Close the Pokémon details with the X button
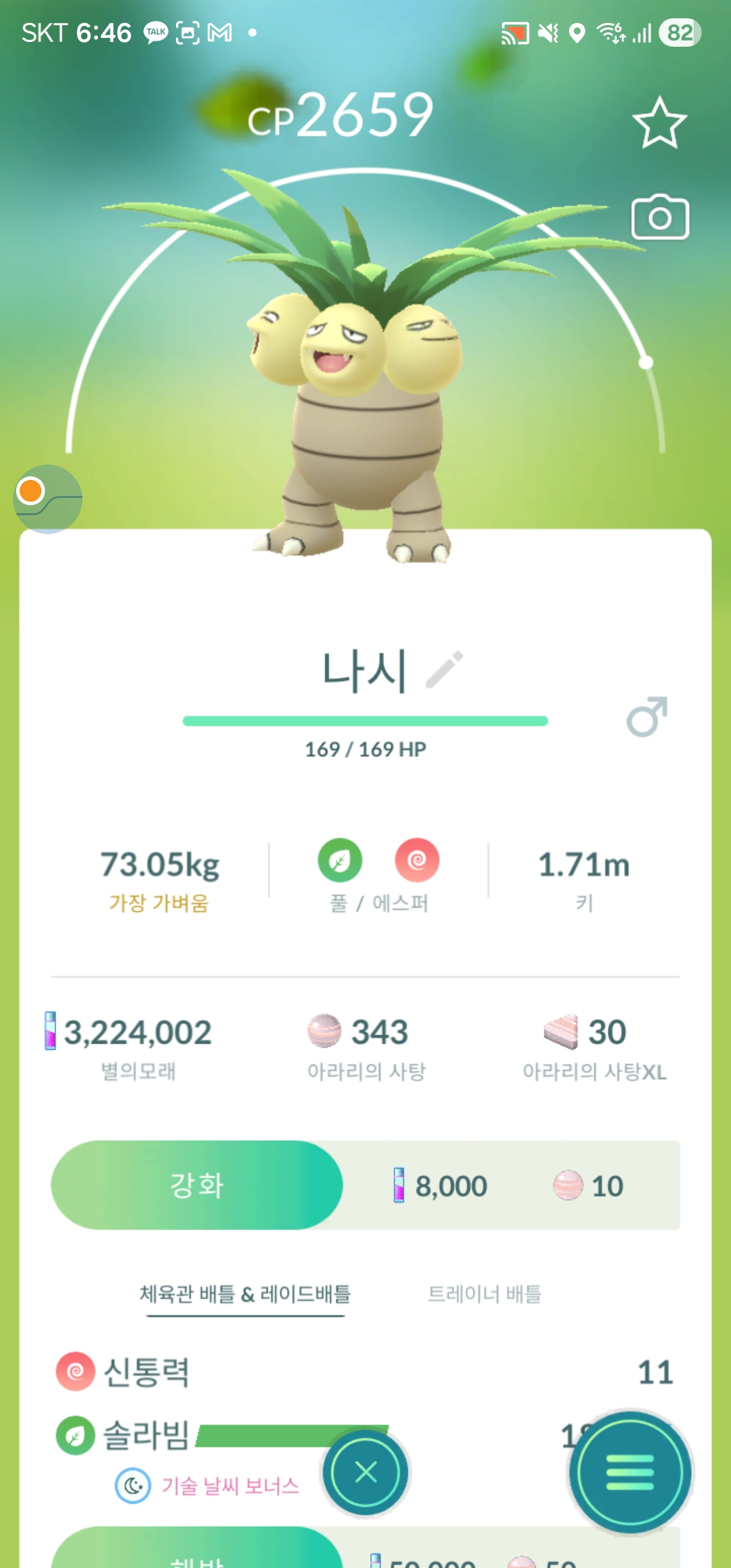The image size is (731, 1568). tap(365, 1472)
